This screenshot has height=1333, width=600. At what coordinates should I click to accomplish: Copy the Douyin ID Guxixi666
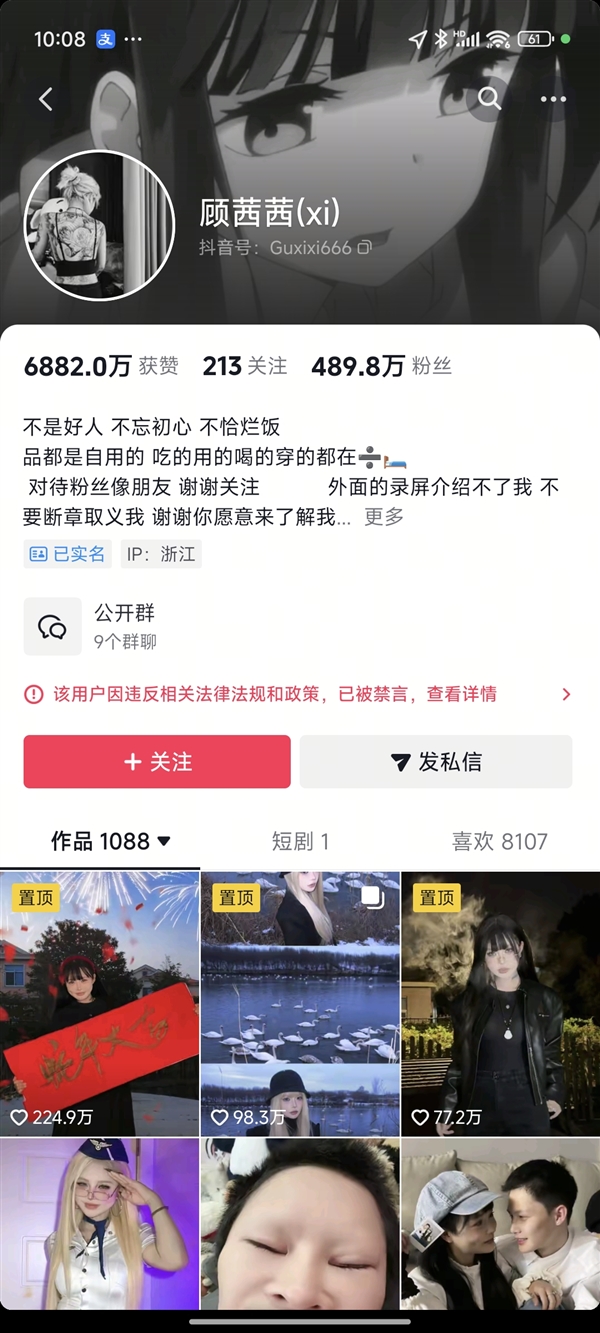click(365, 247)
